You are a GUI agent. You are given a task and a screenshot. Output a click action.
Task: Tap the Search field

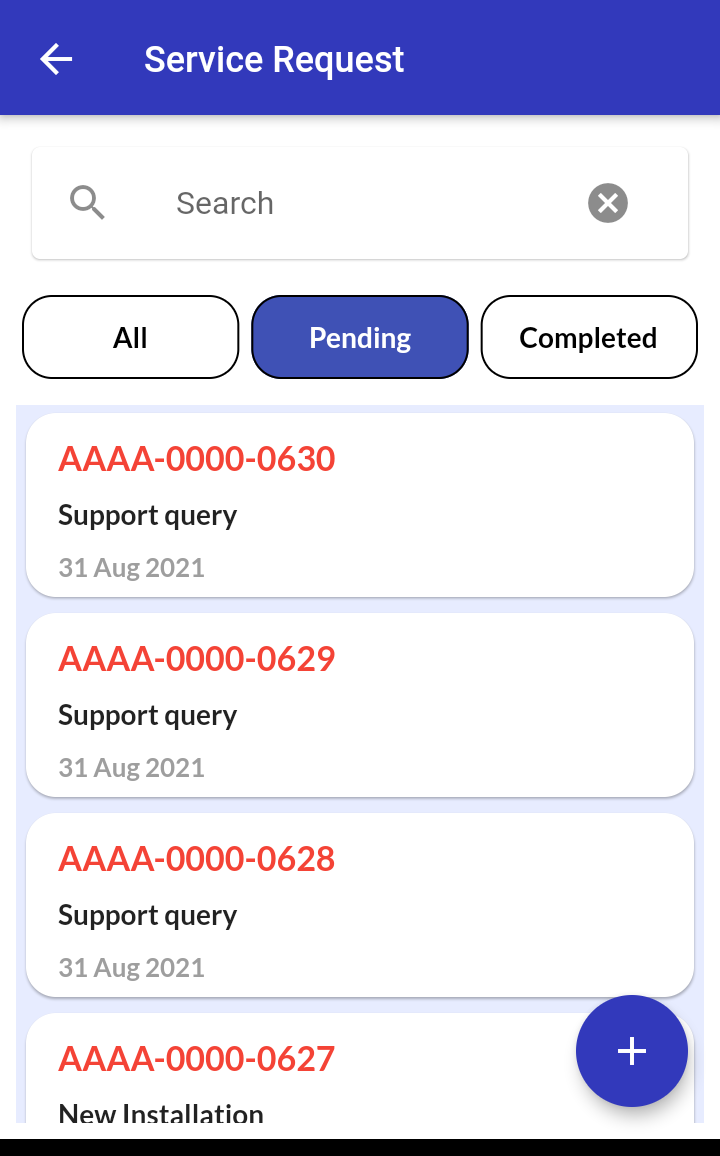[x=360, y=203]
